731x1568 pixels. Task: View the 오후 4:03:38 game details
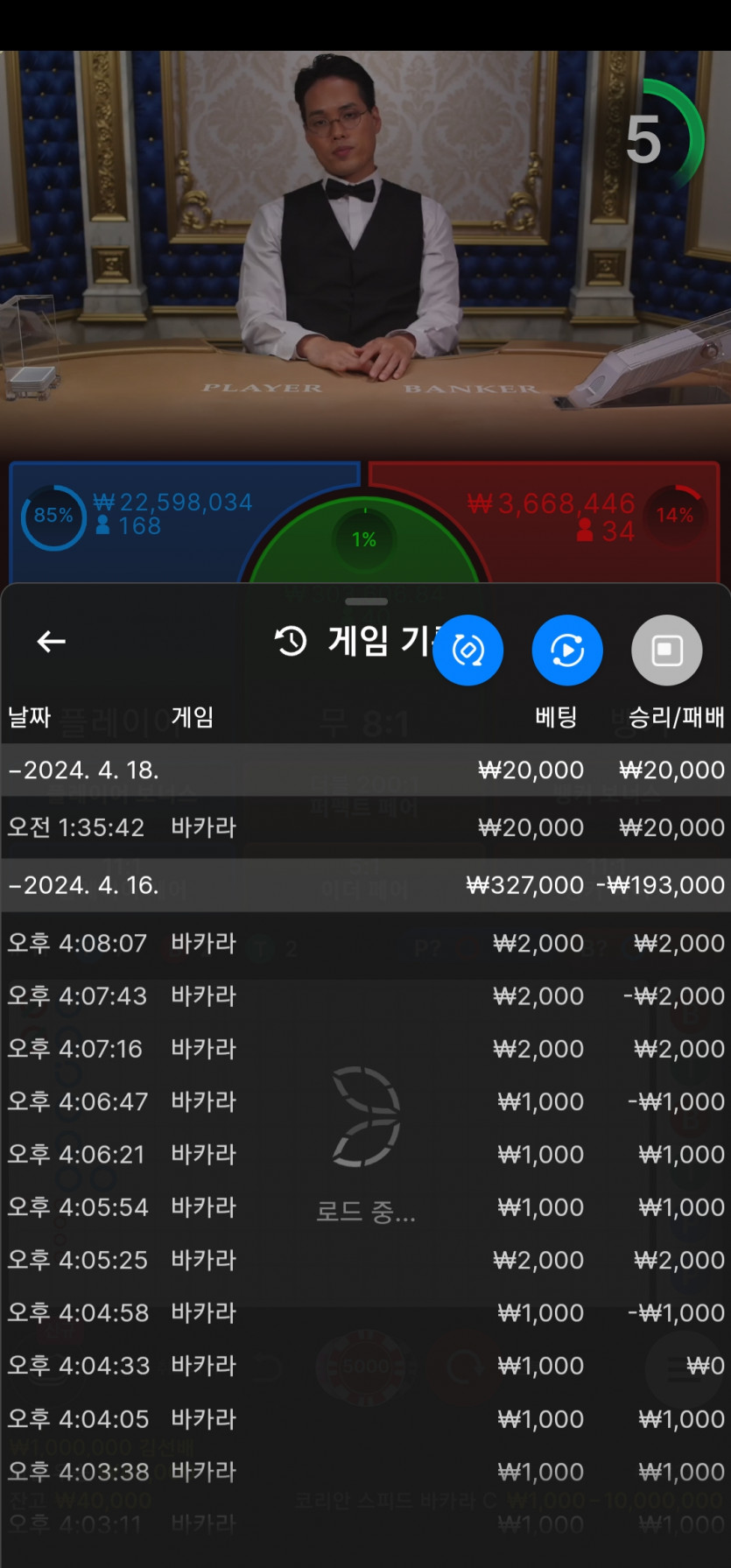365,1472
